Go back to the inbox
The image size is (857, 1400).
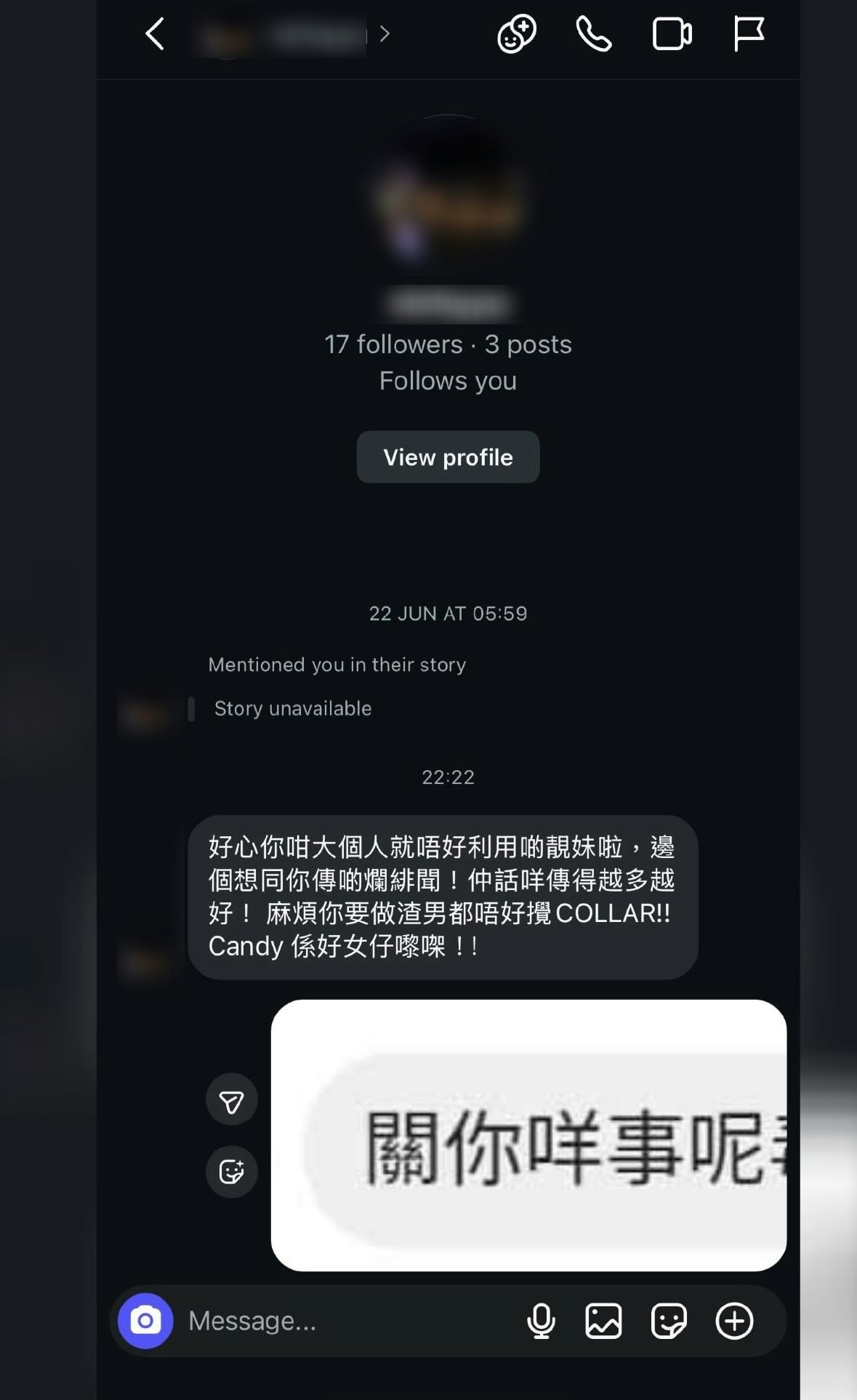click(155, 34)
